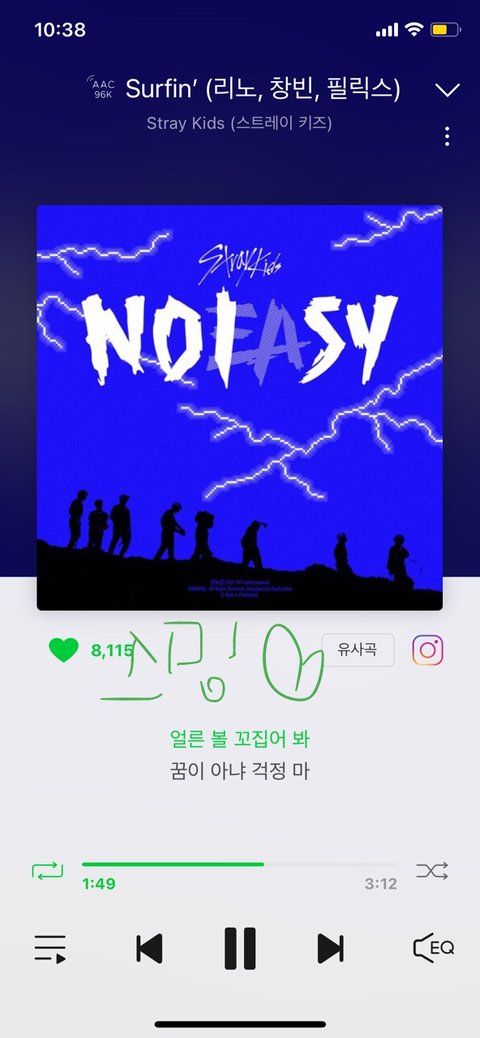Screen dimensions: 480x1038
Task: Open the playlist queue
Action: point(50,949)
